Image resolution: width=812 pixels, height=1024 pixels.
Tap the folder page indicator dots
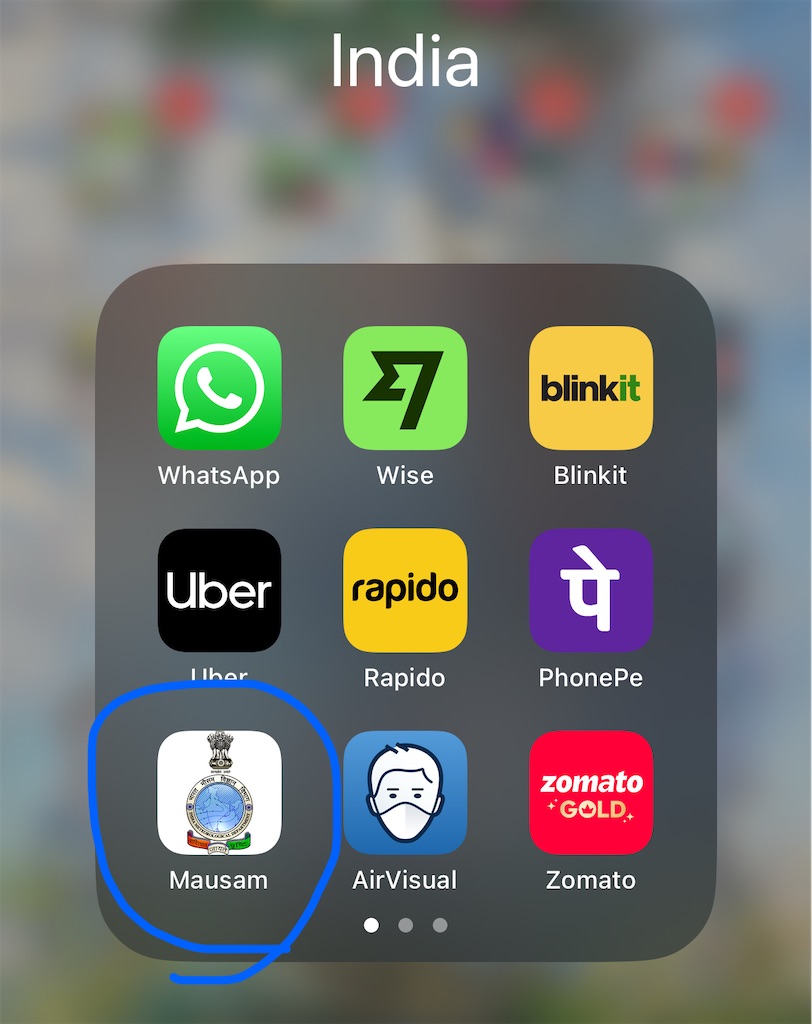[405, 925]
